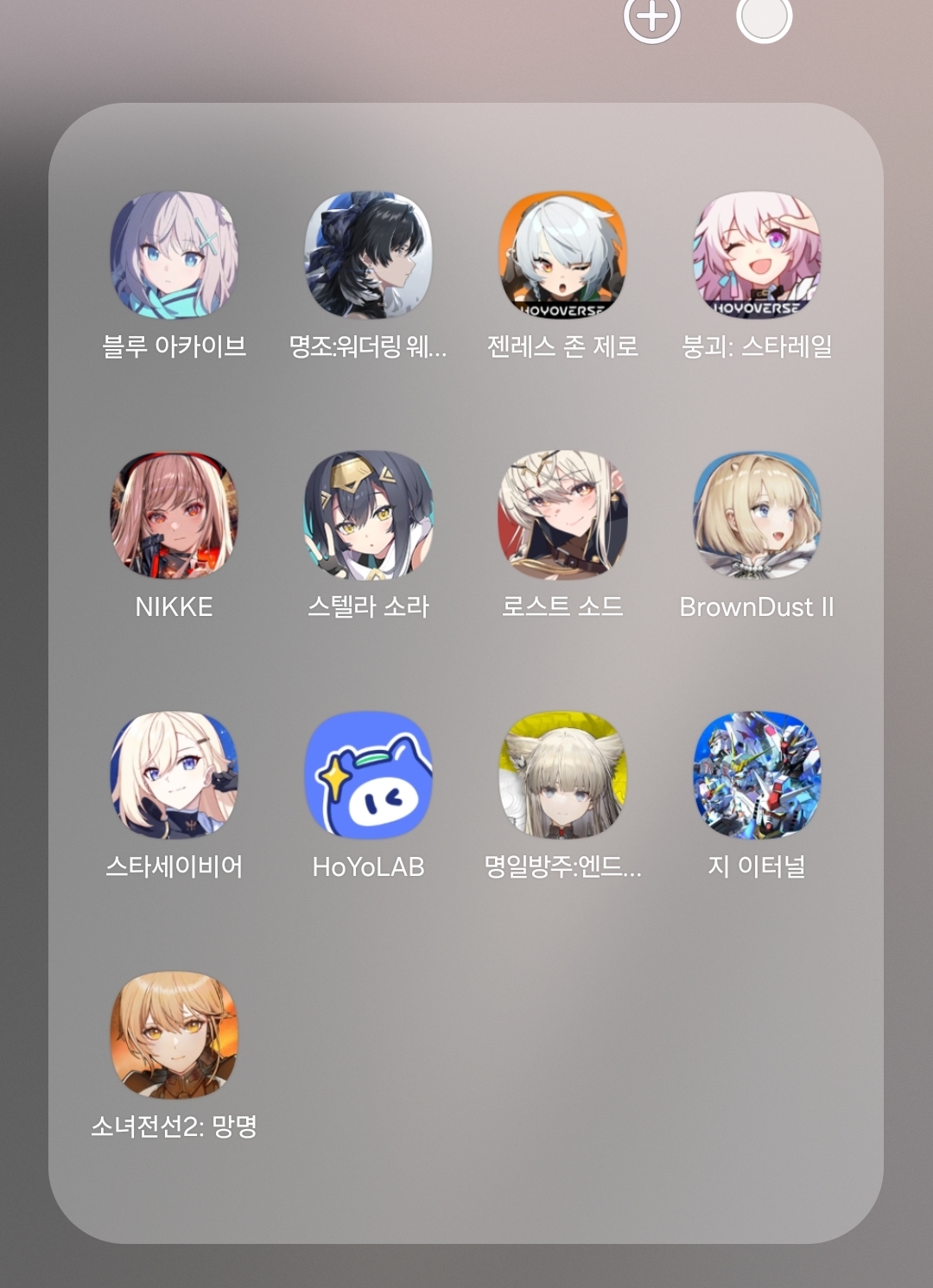933x1288 pixels.
Task: Launch BrownDust II
Action: 757,516
